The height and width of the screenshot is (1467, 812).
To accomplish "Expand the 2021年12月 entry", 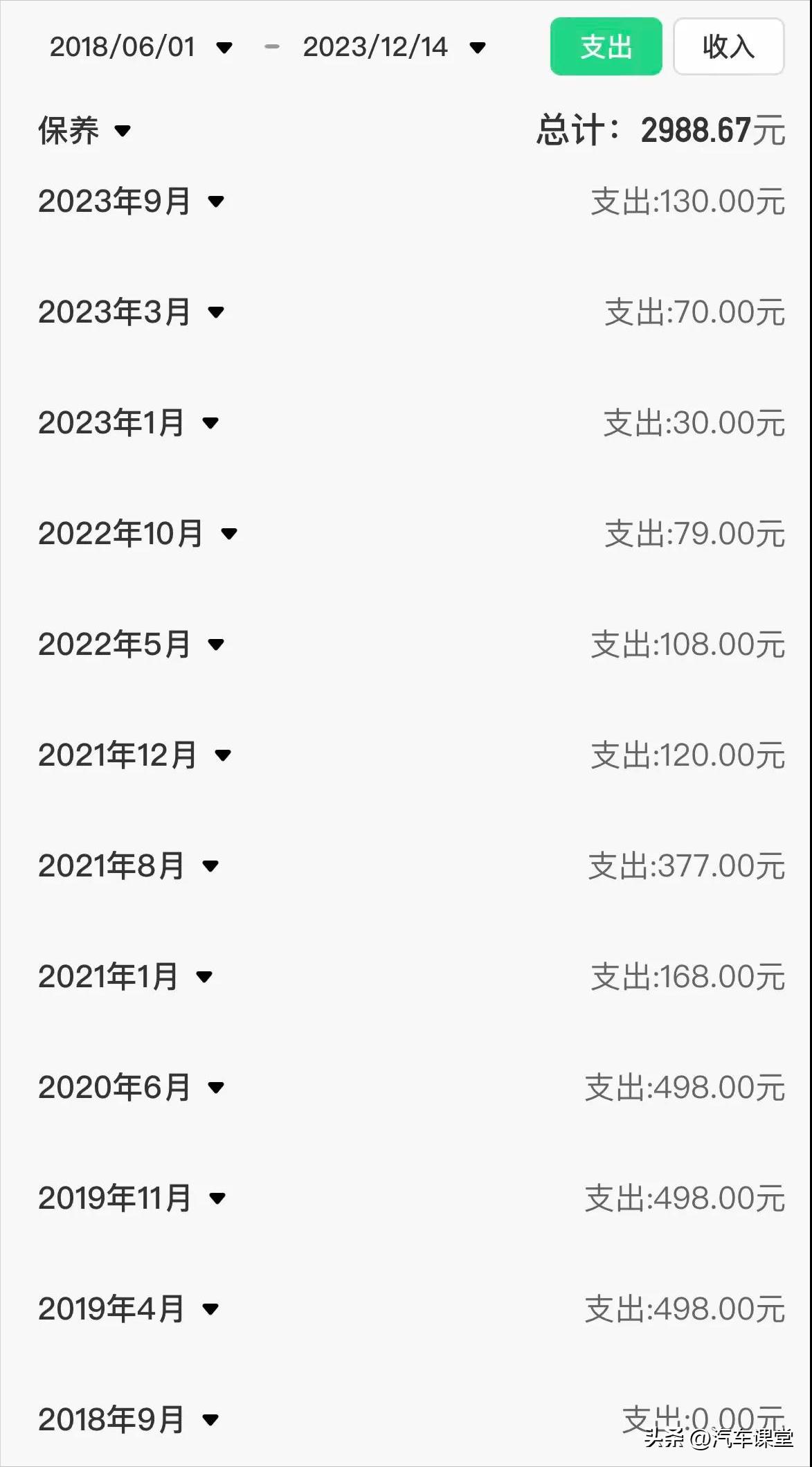I will pos(135,755).
